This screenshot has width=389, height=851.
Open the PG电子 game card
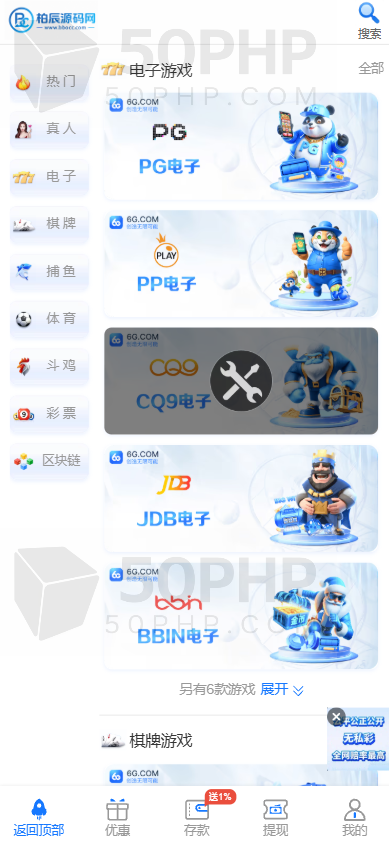[x=241, y=145]
